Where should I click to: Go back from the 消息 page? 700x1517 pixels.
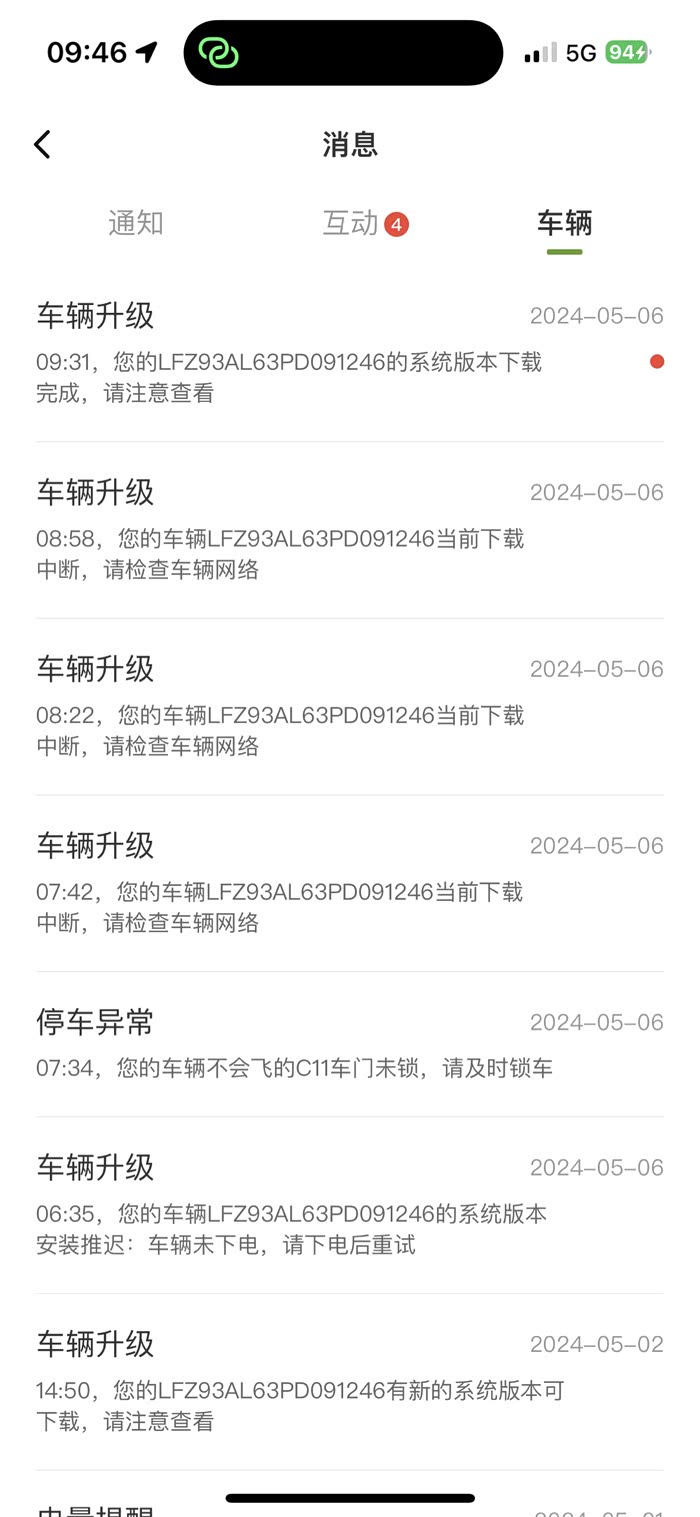coord(42,145)
